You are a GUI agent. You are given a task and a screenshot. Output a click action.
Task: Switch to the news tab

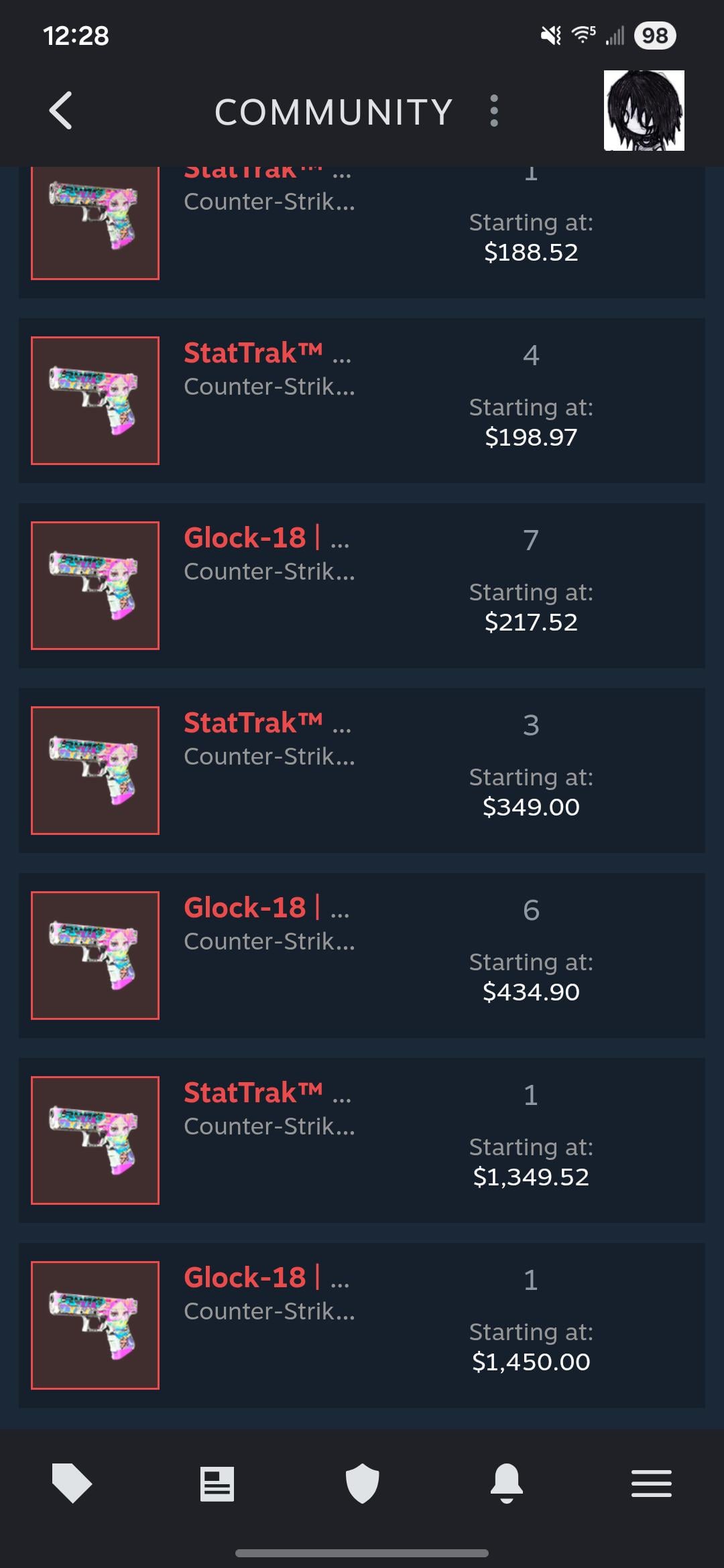[x=217, y=1483]
